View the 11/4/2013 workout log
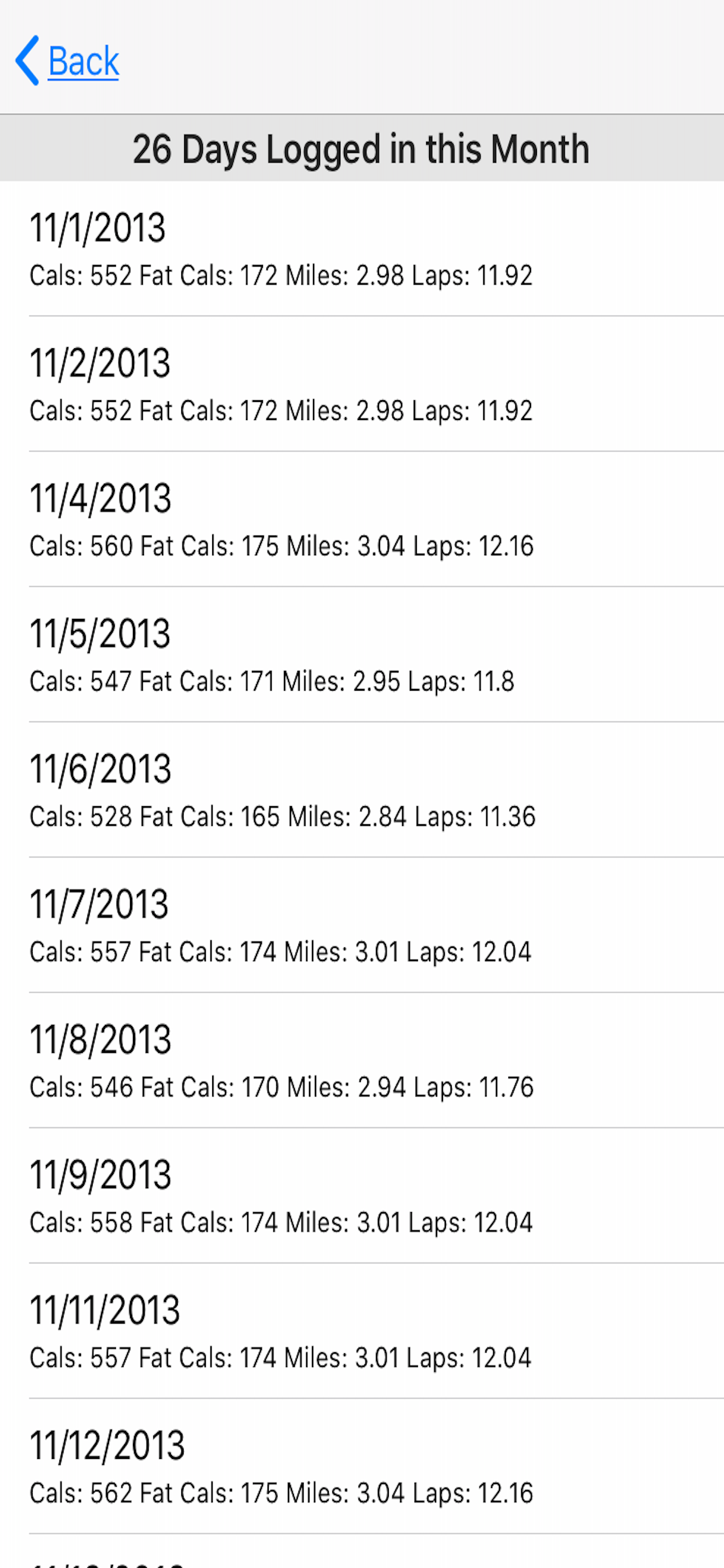Image resolution: width=724 pixels, height=1568 pixels. pyautogui.click(x=362, y=519)
